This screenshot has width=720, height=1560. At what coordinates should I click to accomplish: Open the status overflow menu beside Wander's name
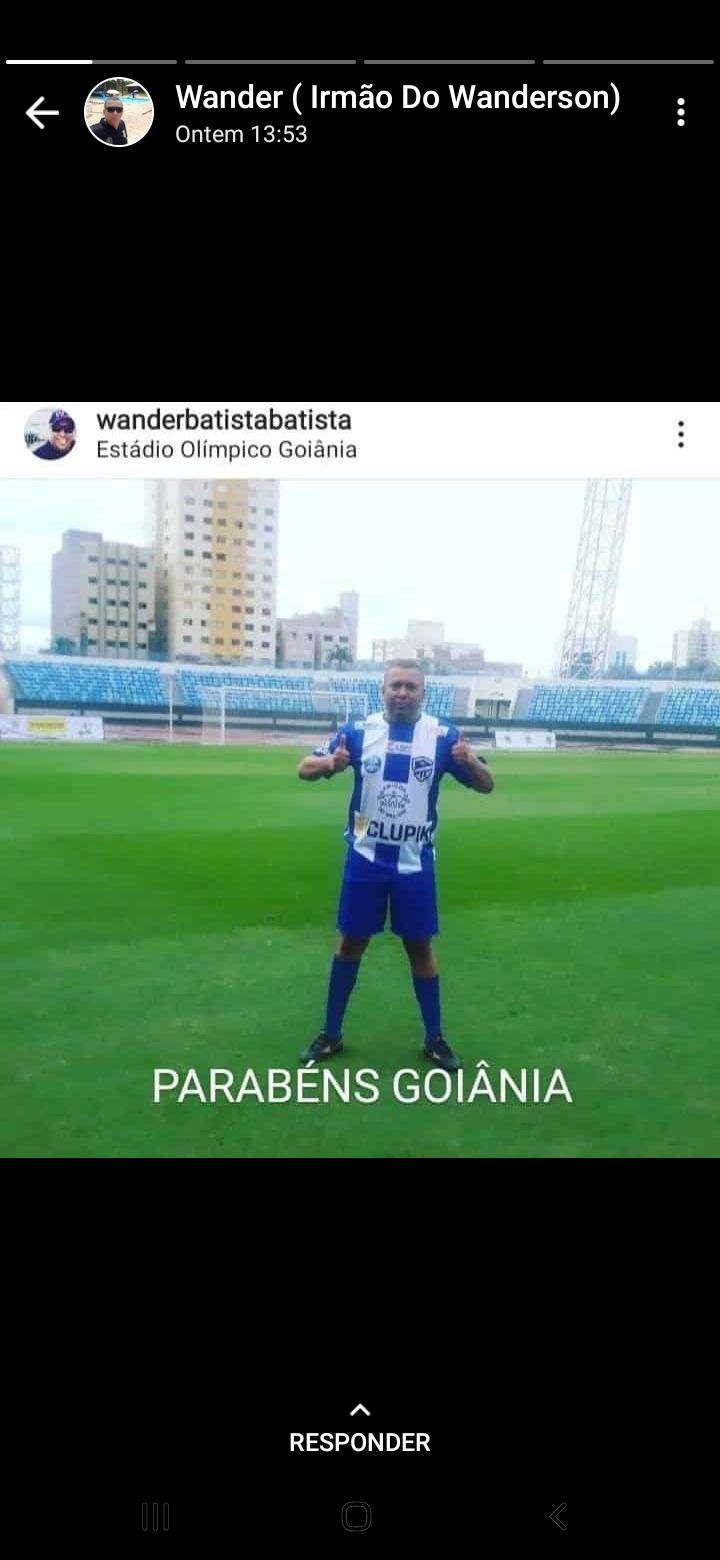681,112
